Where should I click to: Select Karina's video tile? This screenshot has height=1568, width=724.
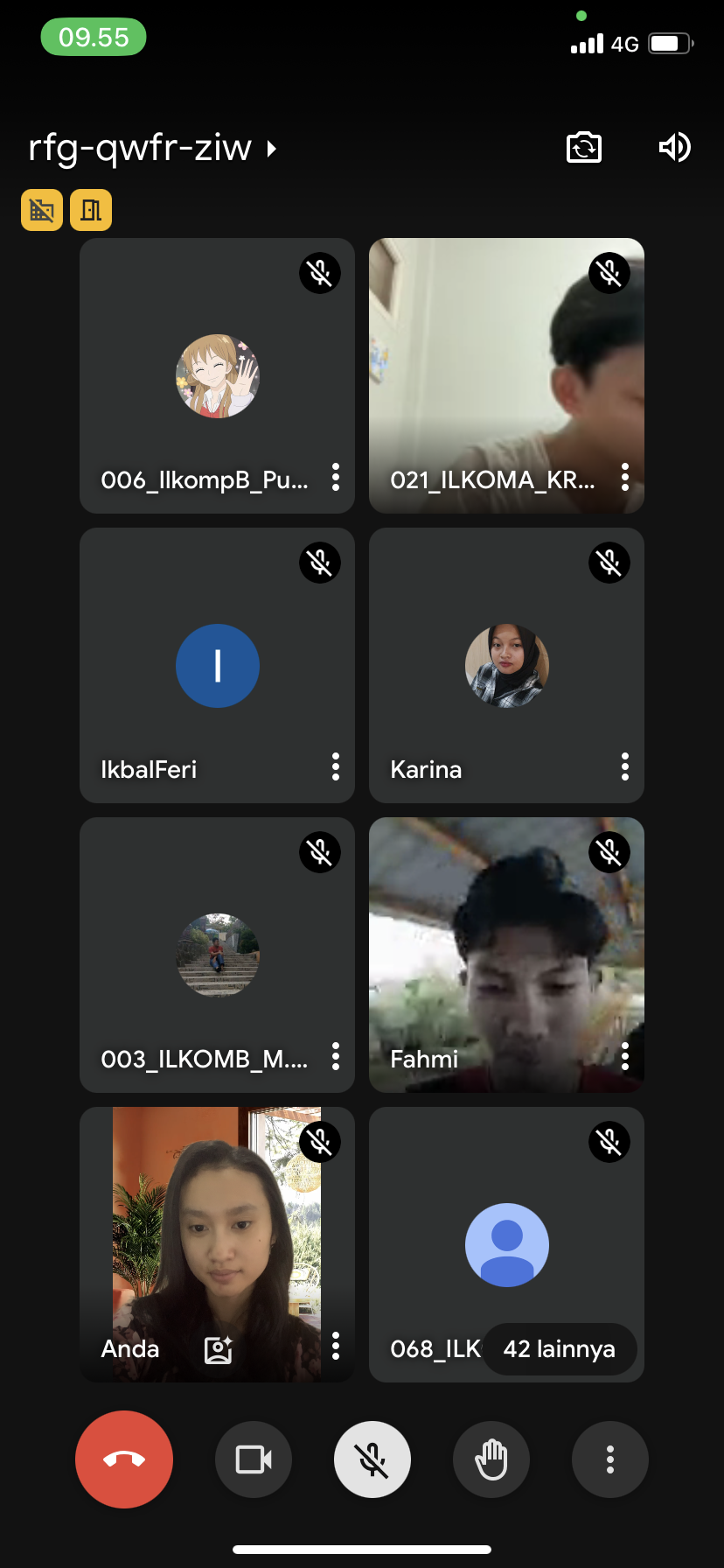click(x=506, y=665)
